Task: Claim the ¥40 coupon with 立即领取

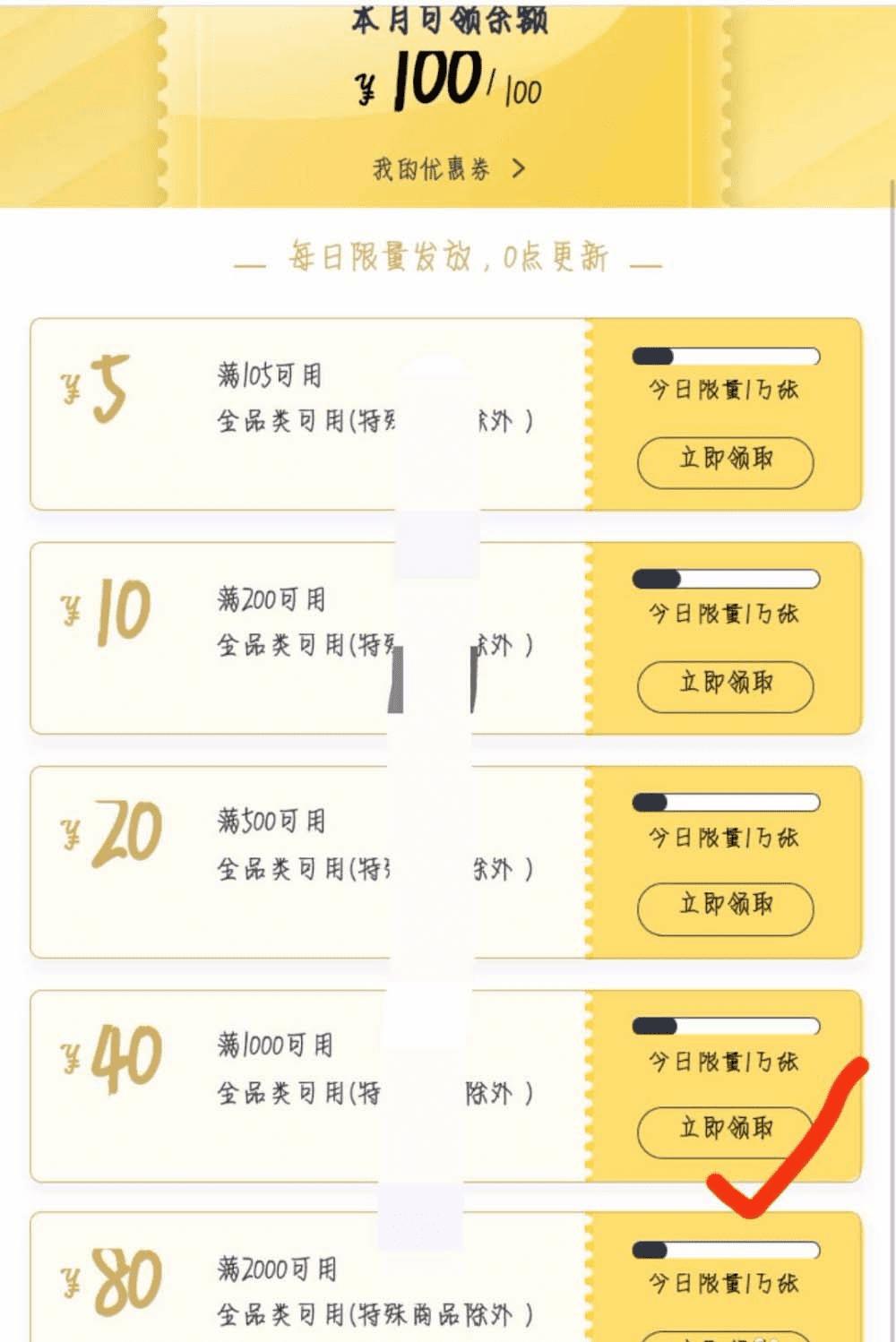Action: (725, 1131)
